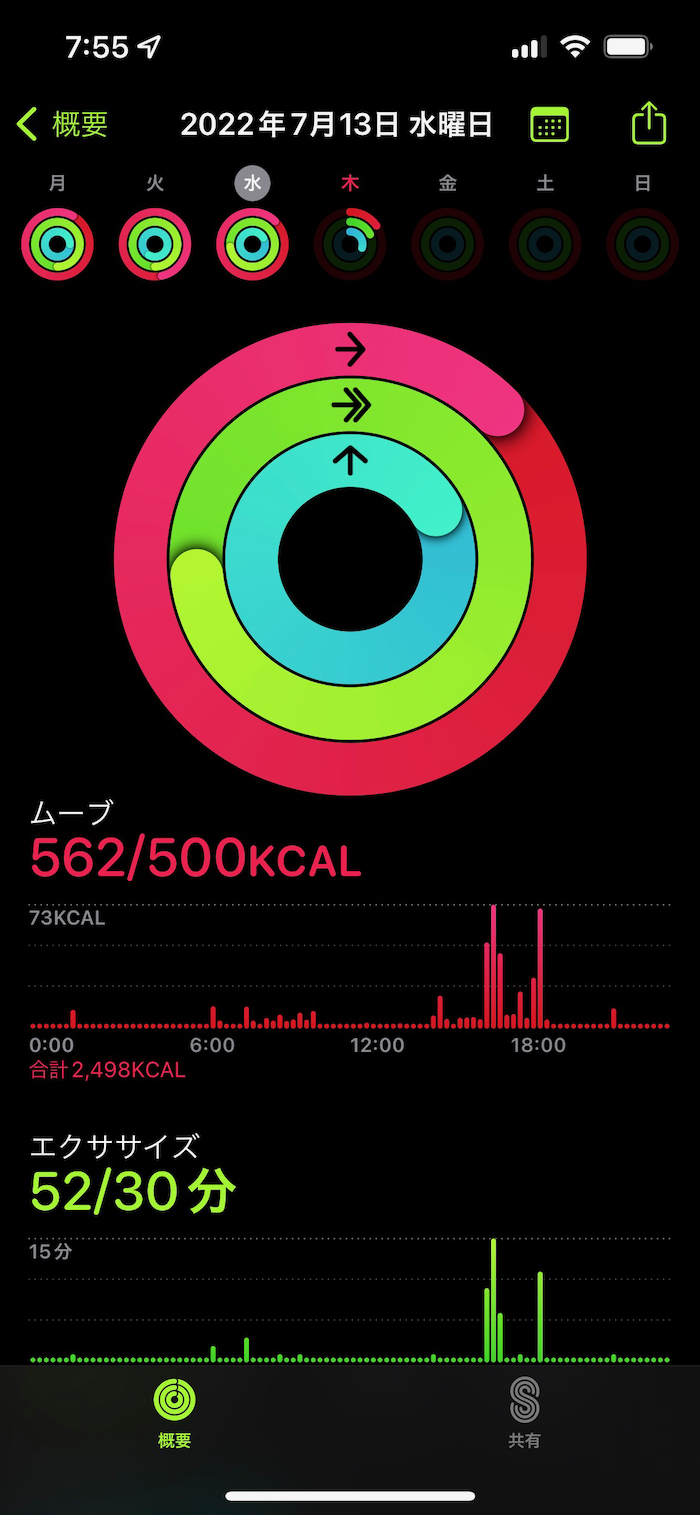Switch to the 概要 tab
The width and height of the screenshot is (700, 1515).
[x=175, y=1412]
